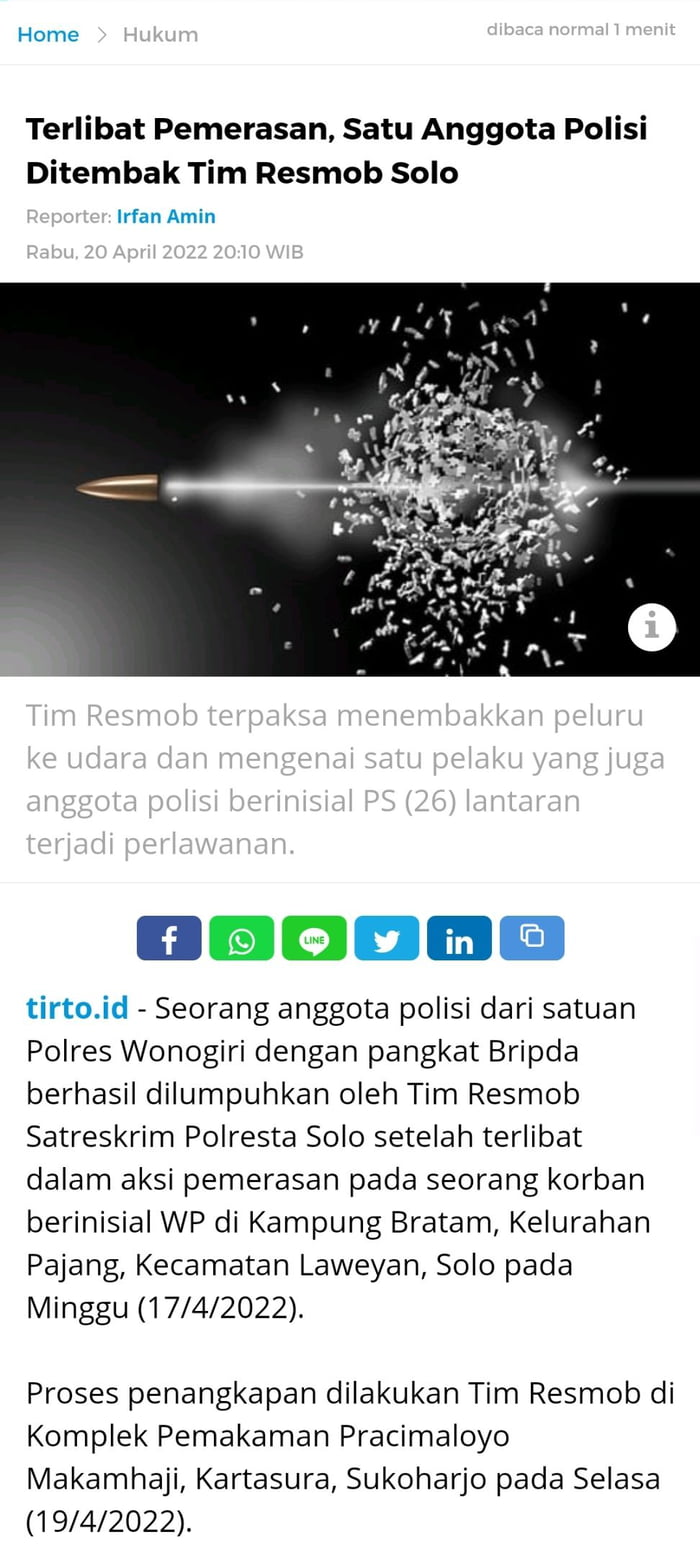Open the tirto.id link in the article
The height and width of the screenshot is (1563, 700).
click(x=77, y=1007)
